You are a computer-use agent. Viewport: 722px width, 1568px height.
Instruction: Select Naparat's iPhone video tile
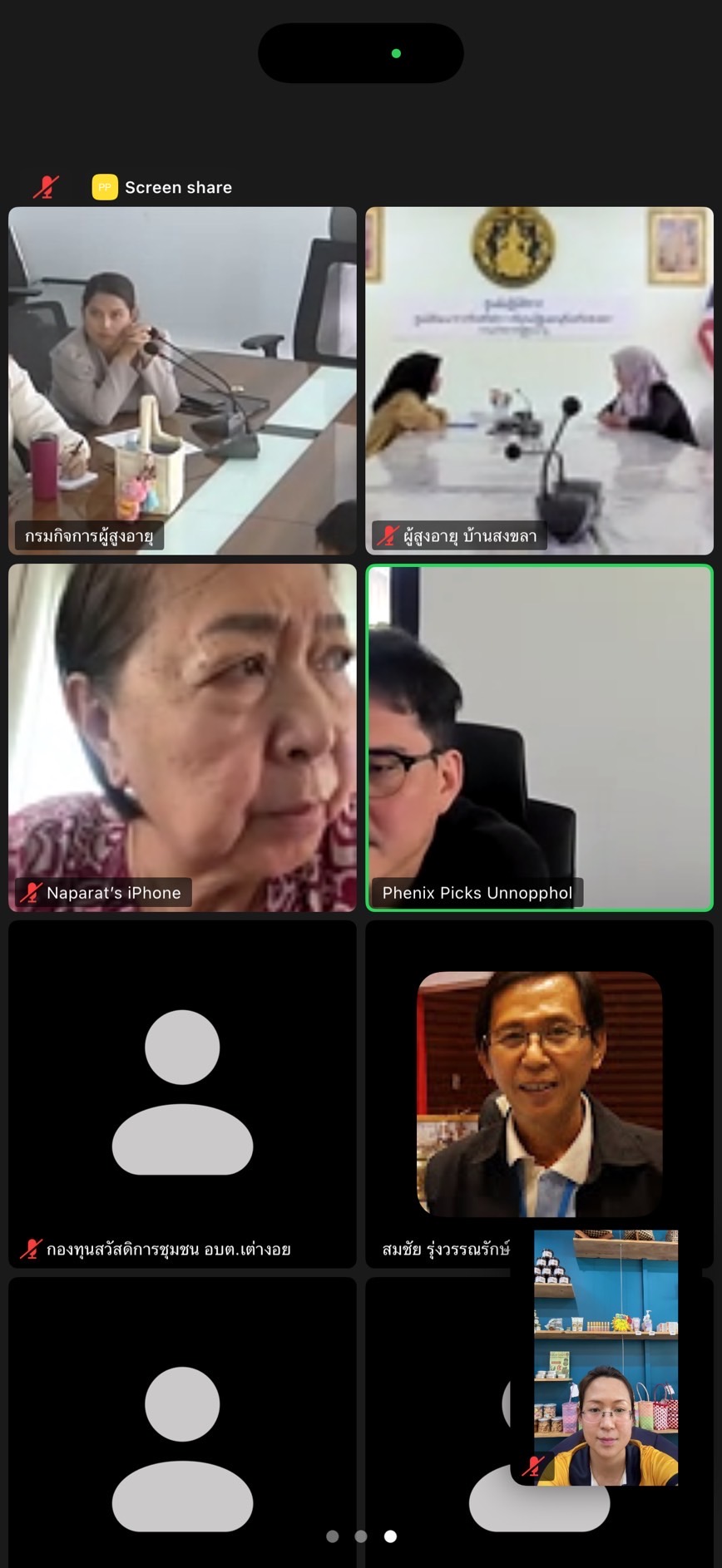tap(182, 737)
